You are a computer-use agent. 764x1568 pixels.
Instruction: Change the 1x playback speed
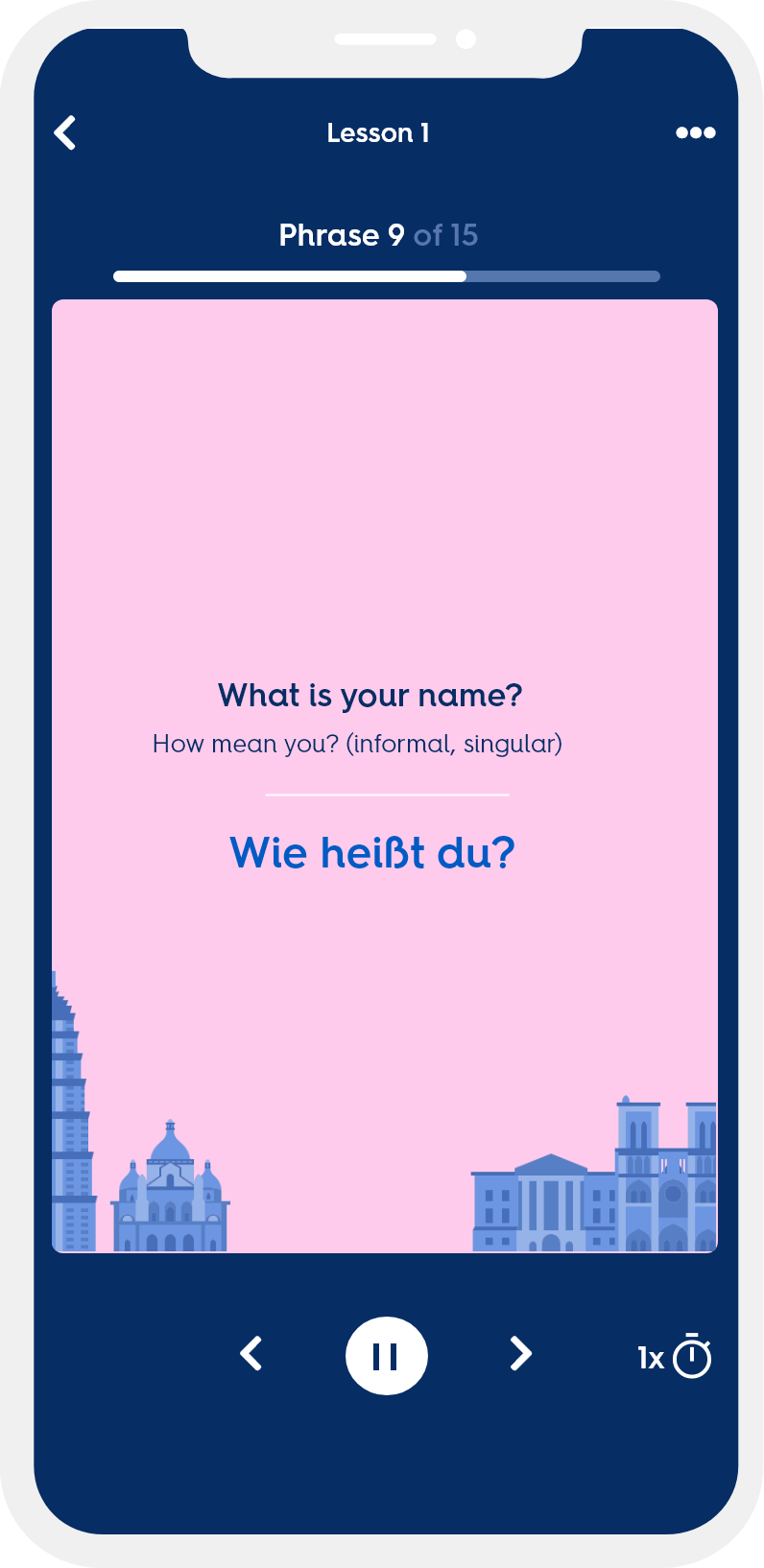[674, 1357]
